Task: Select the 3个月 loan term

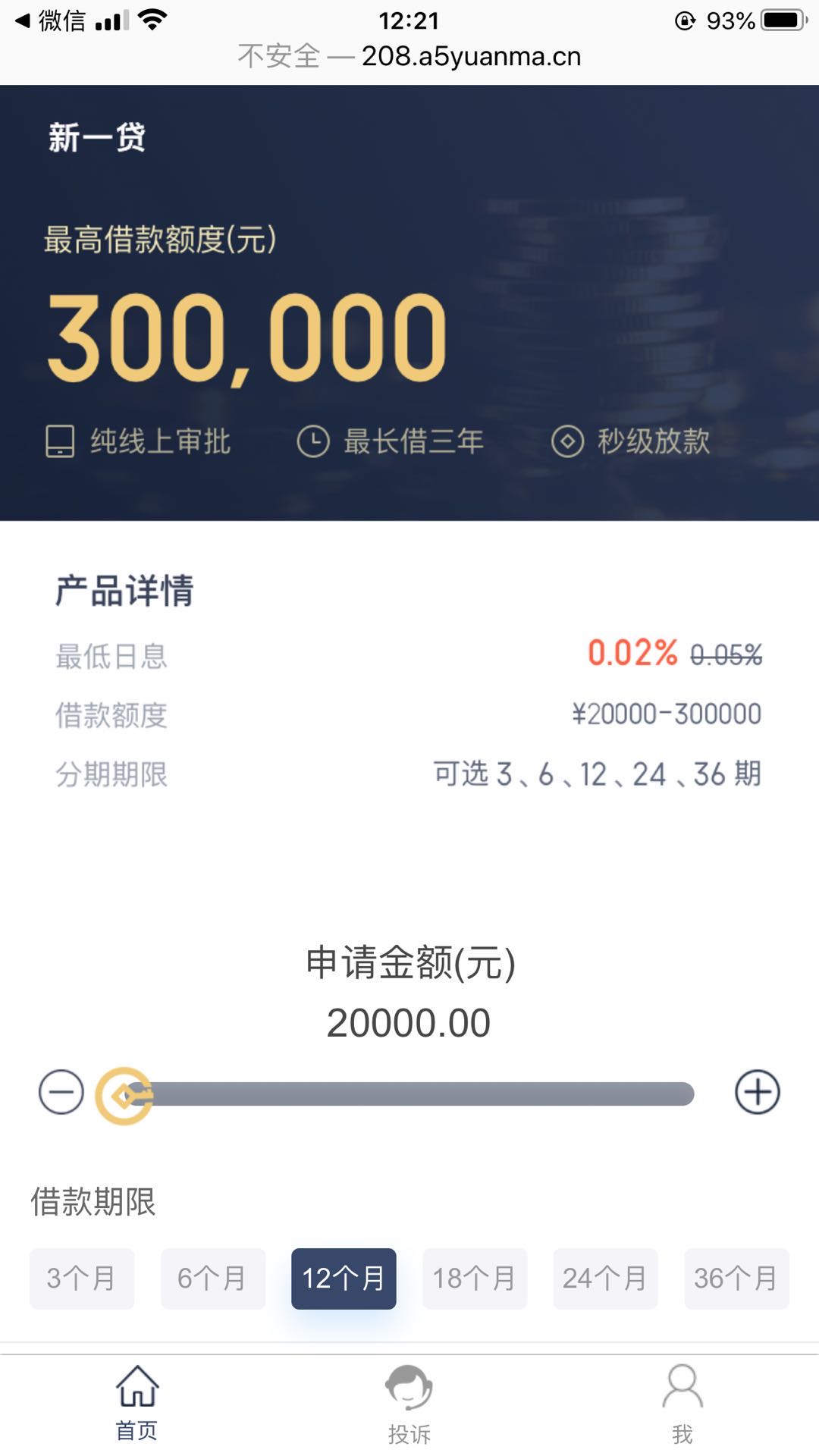Action: tap(82, 1279)
